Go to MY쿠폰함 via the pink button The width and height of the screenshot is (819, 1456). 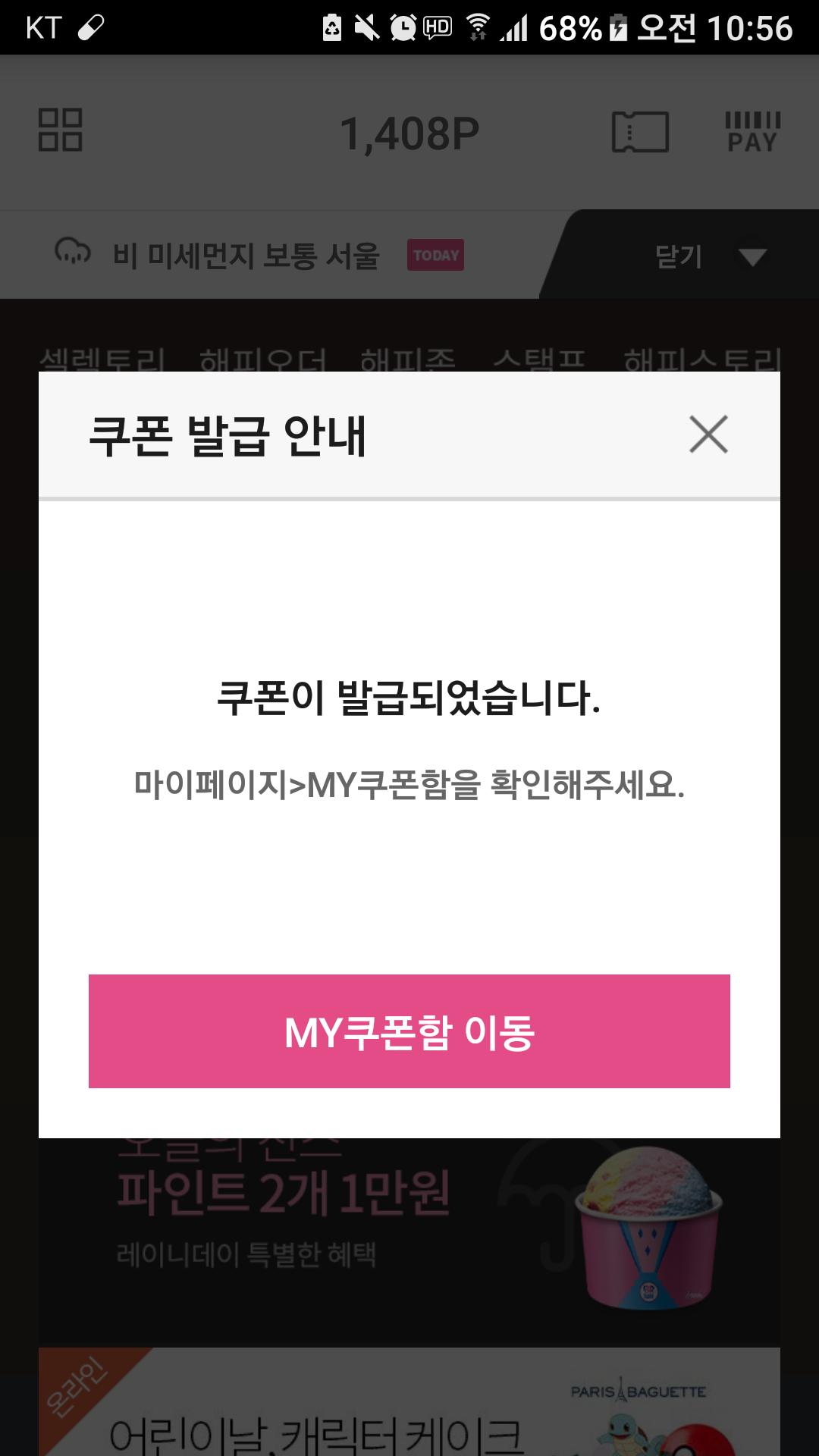pos(409,1031)
